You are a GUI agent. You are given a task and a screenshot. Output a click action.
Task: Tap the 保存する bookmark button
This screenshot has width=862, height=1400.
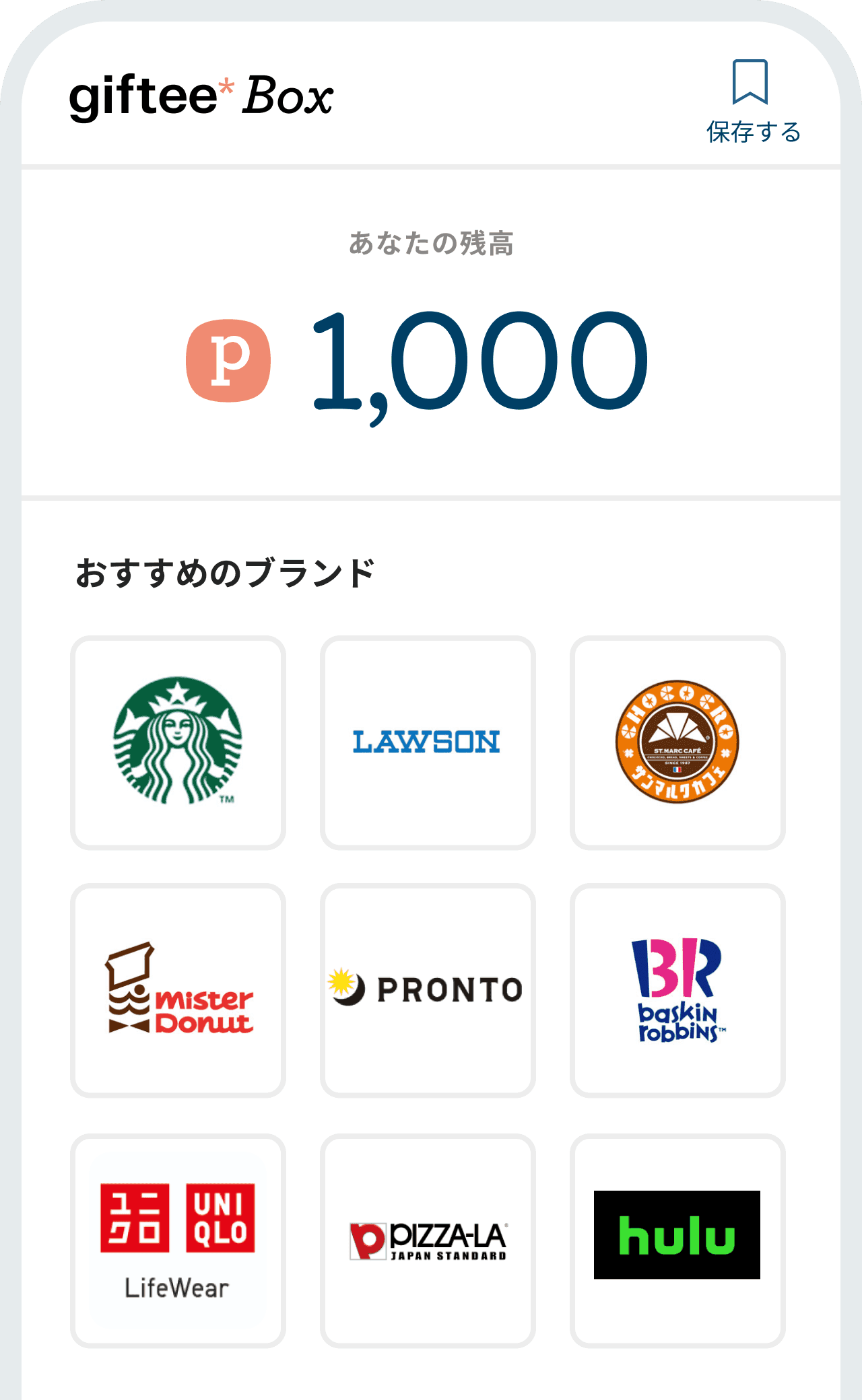(x=752, y=101)
